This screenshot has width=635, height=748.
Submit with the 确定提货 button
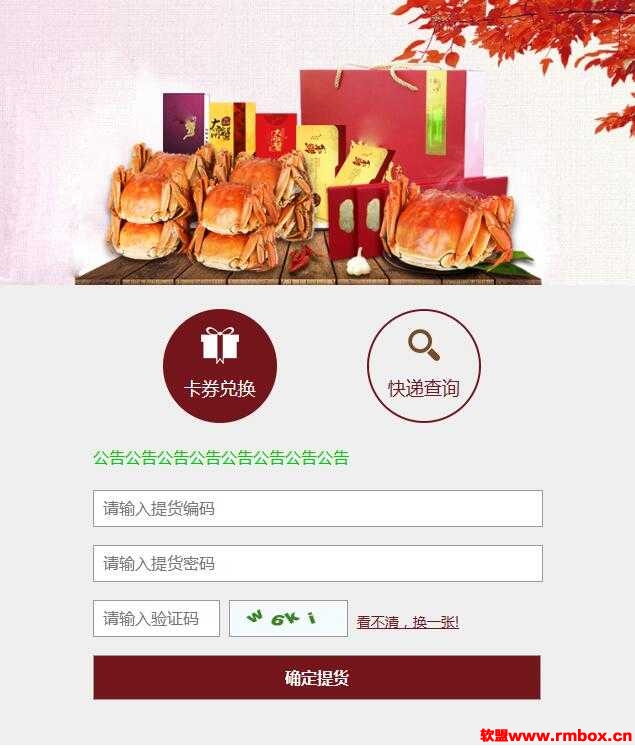(x=316, y=678)
